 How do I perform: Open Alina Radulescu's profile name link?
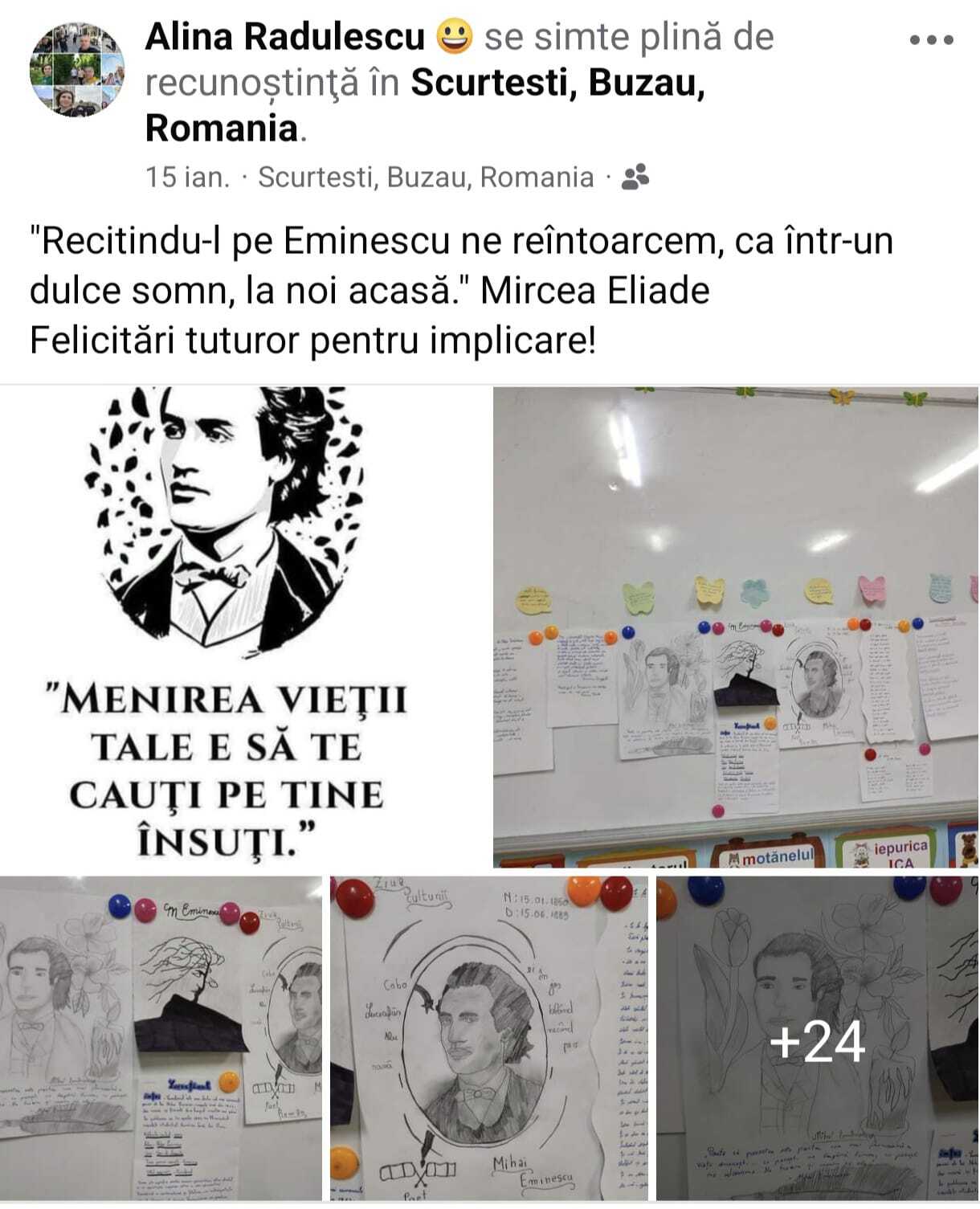[x=285, y=37]
